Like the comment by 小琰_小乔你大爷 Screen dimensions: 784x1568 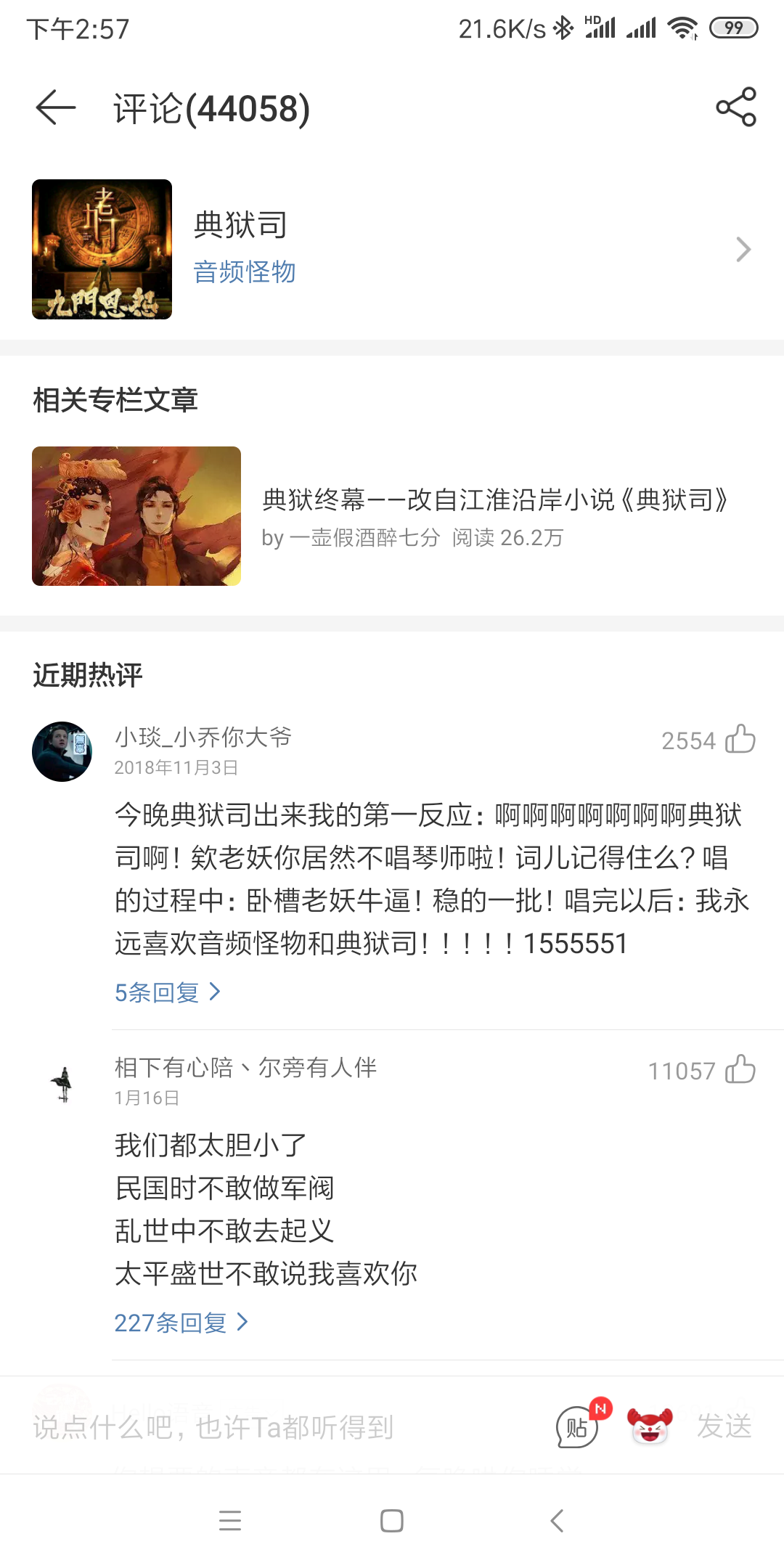pos(740,740)
